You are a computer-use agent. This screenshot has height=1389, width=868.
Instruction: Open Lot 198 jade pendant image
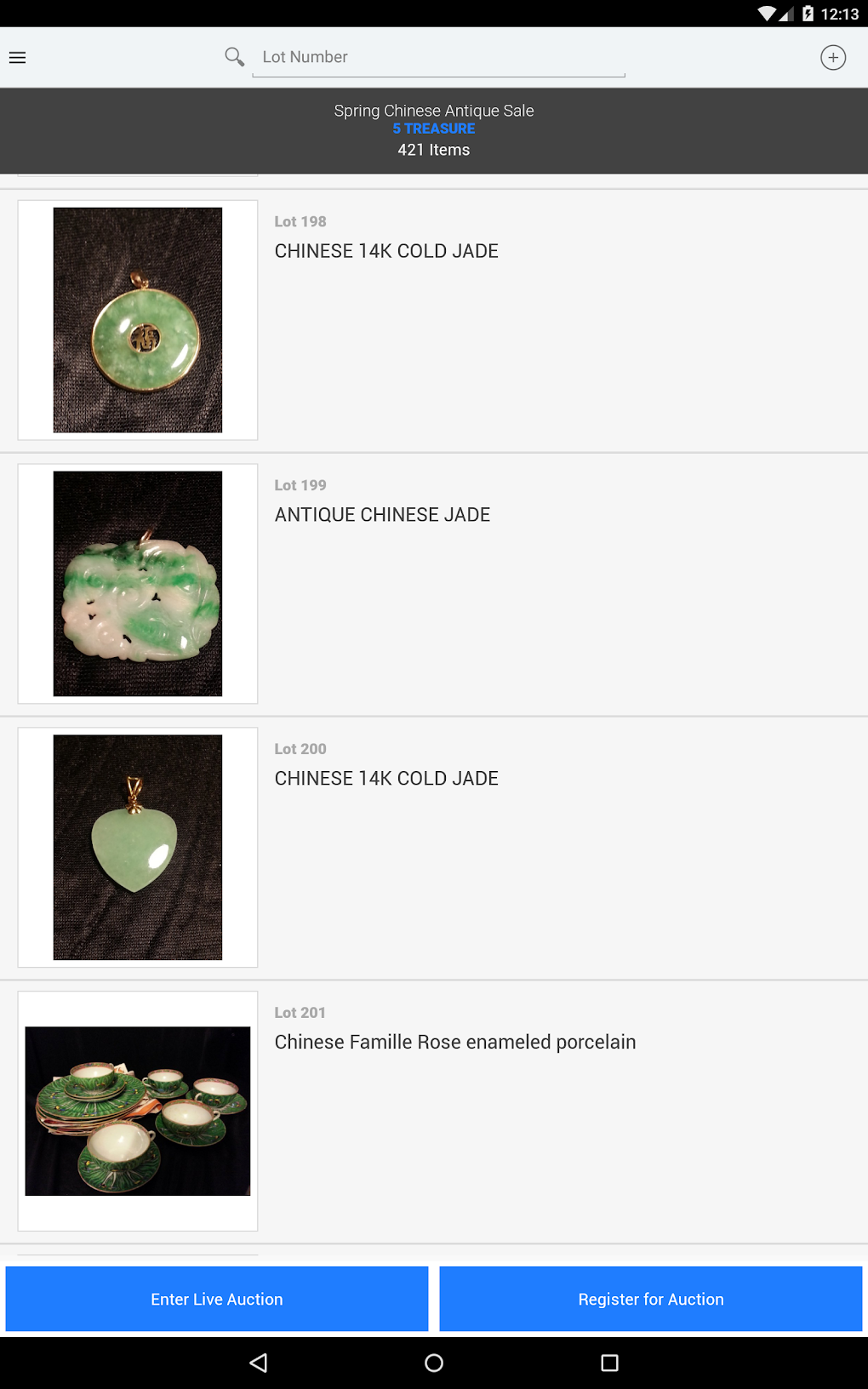click(x=138, y=320)
